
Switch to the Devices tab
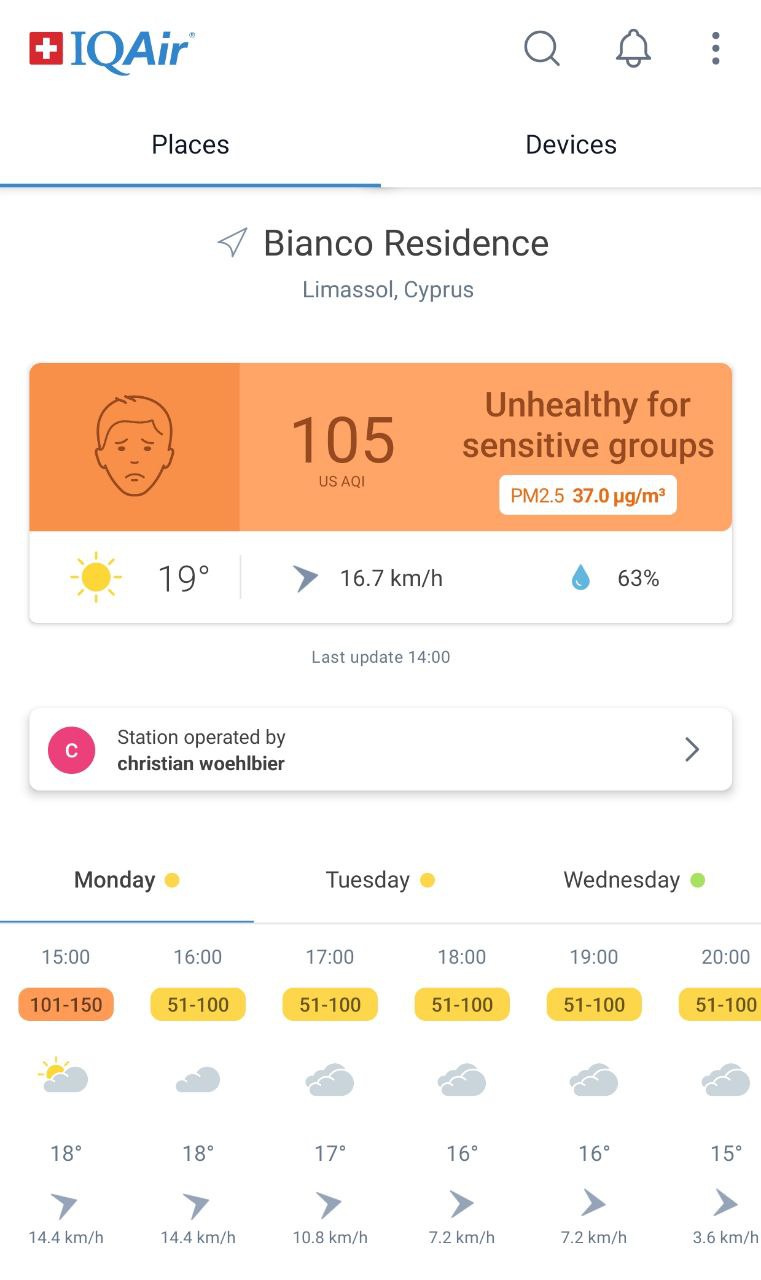[x=571, y=145]
